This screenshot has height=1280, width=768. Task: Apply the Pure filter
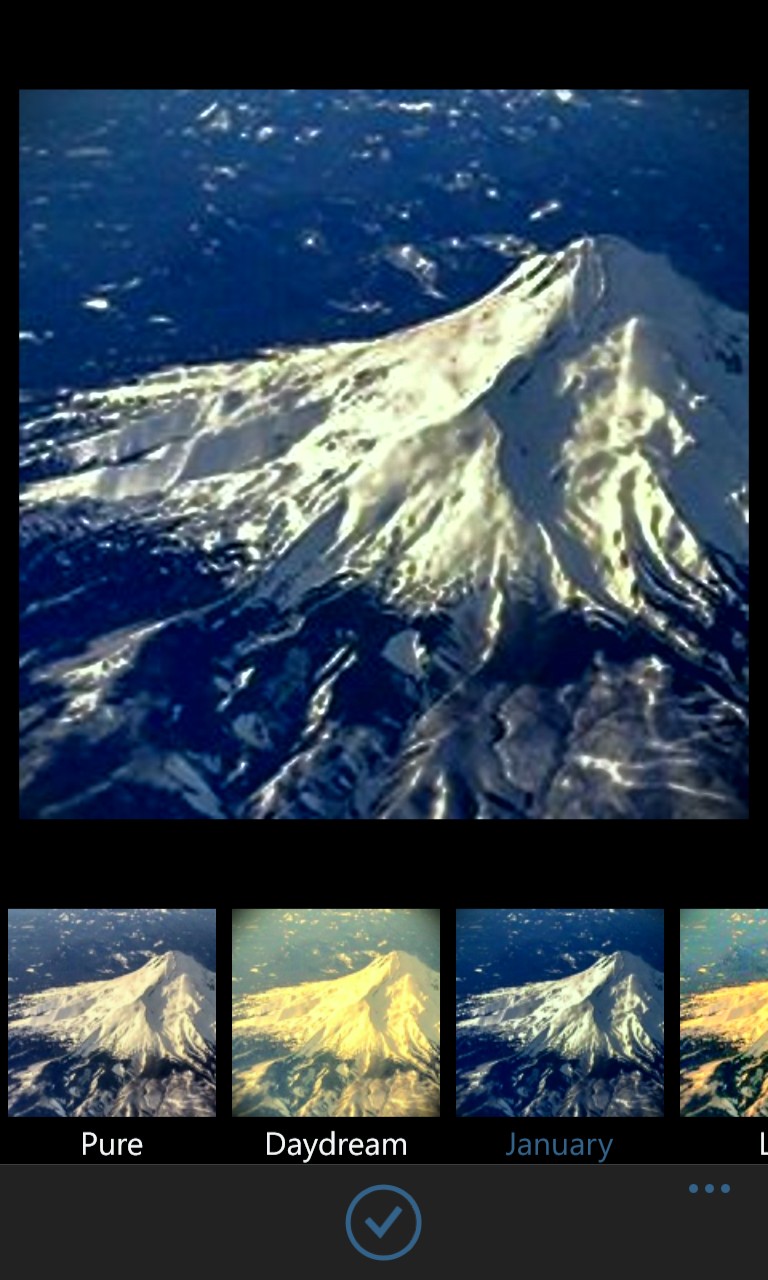pos(112,1012)
